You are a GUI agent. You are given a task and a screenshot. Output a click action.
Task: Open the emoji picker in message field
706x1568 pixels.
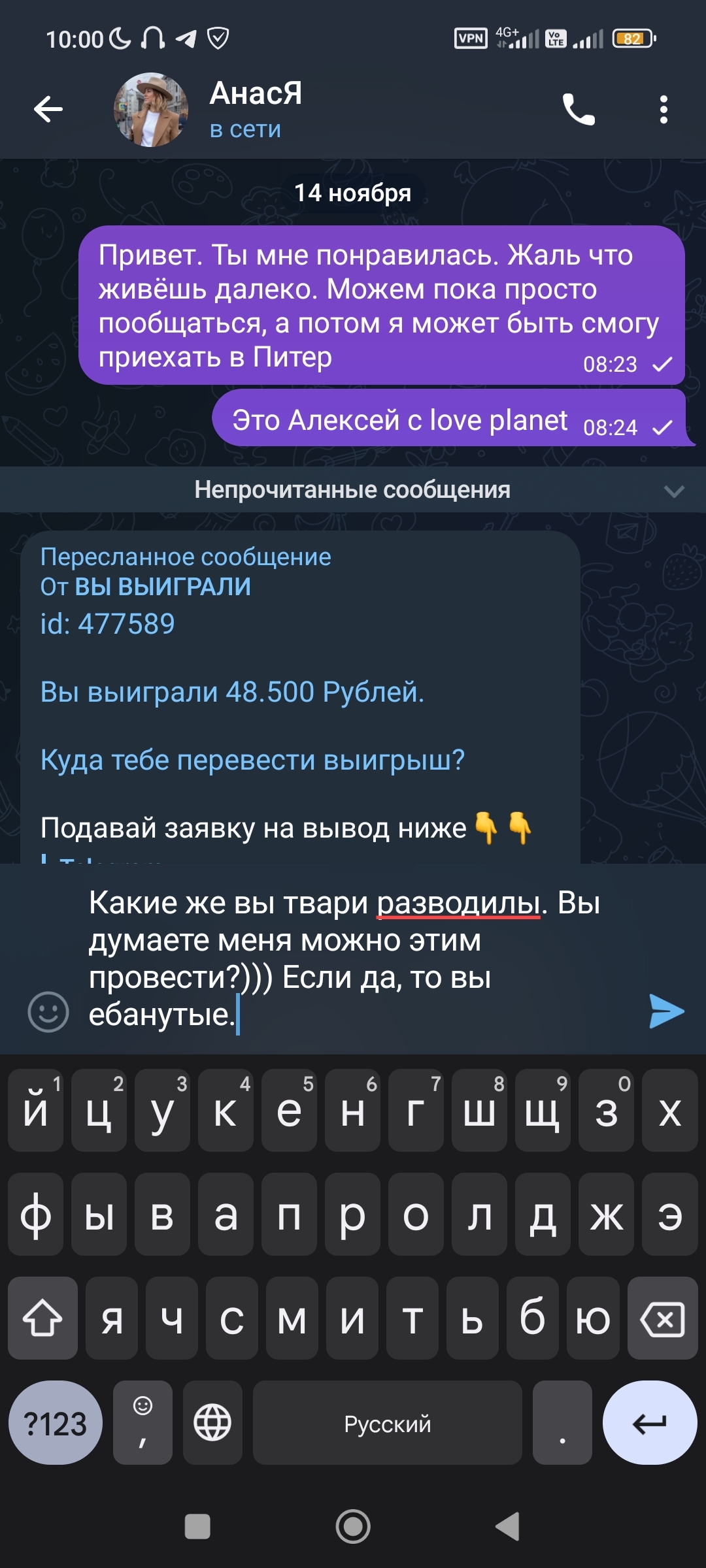pos(48,1012)
